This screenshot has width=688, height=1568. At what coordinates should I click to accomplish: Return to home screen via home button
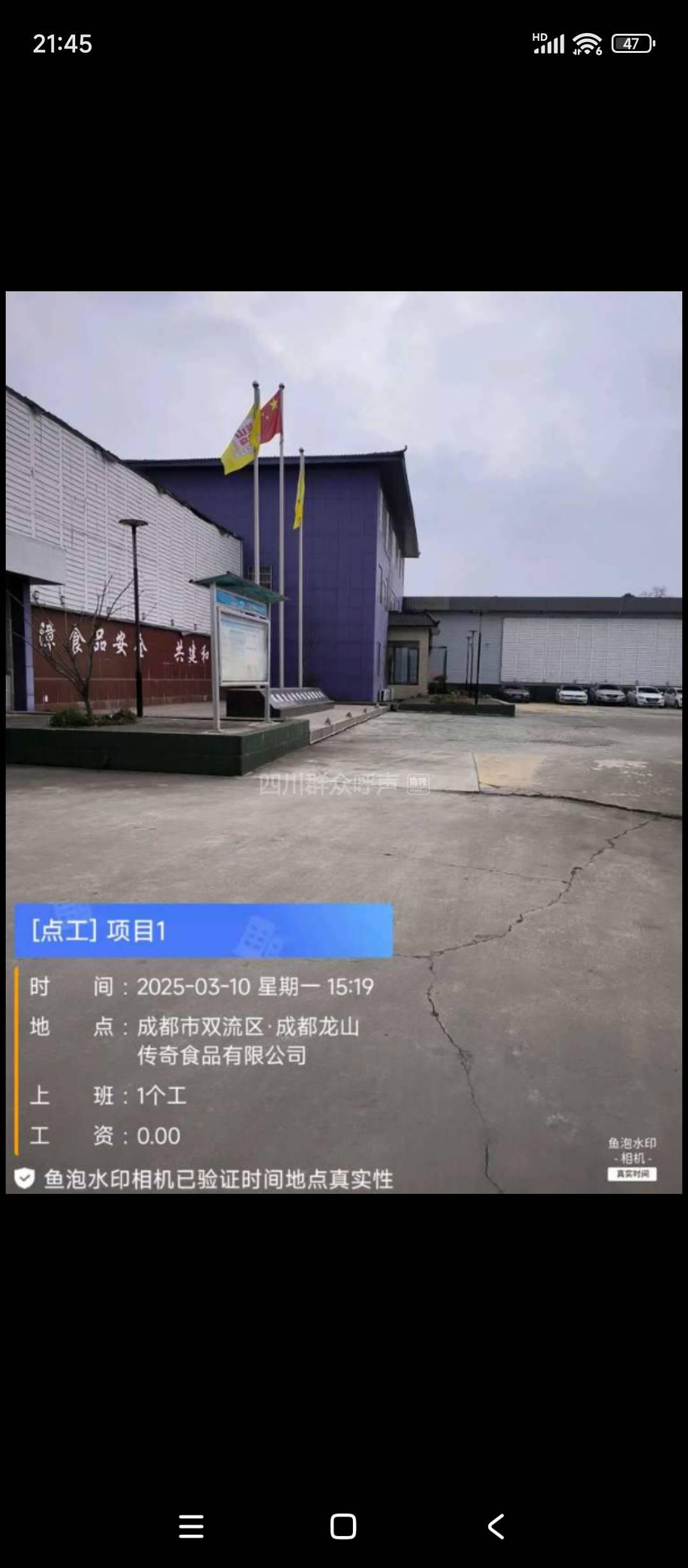343,1527
